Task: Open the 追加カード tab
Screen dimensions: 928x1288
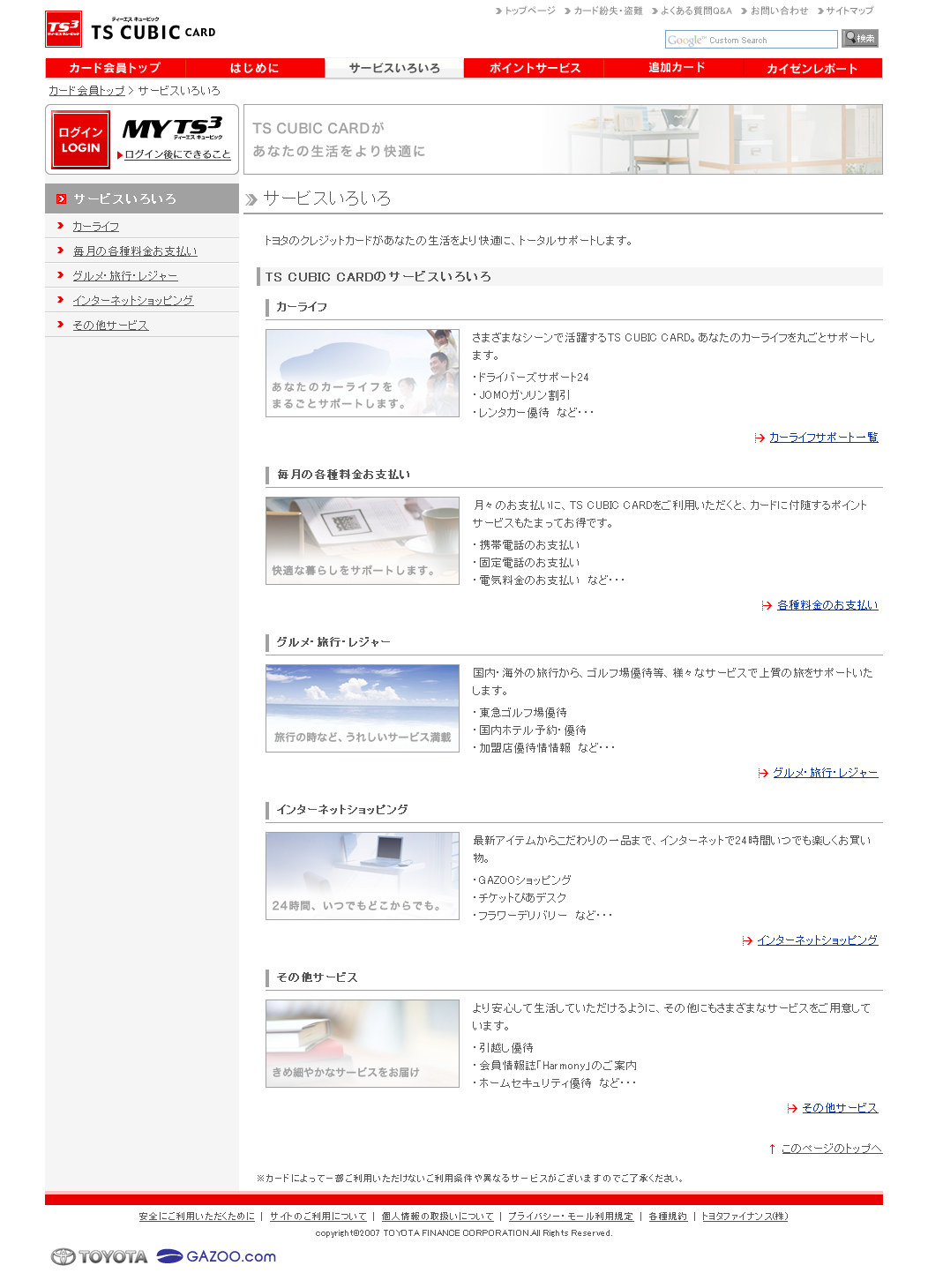Action: point(676,68)
